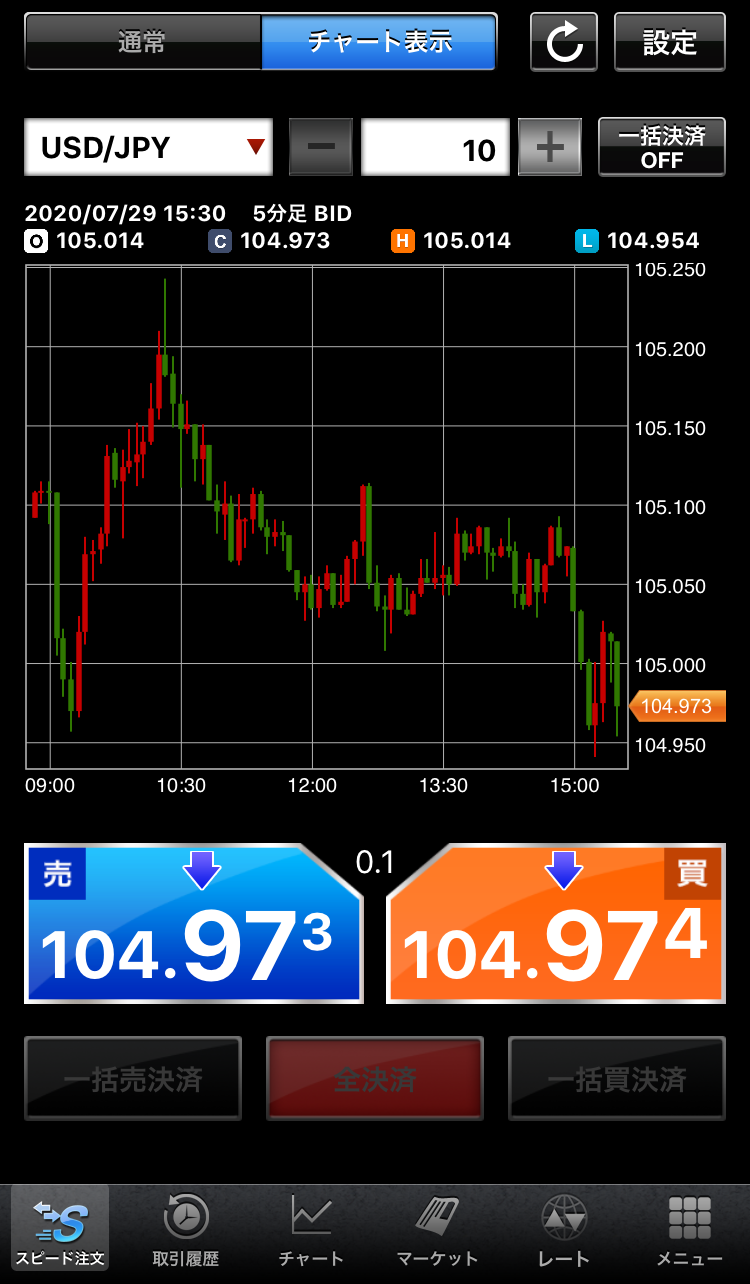Refresh the rates with reload icon

(564, 42)
